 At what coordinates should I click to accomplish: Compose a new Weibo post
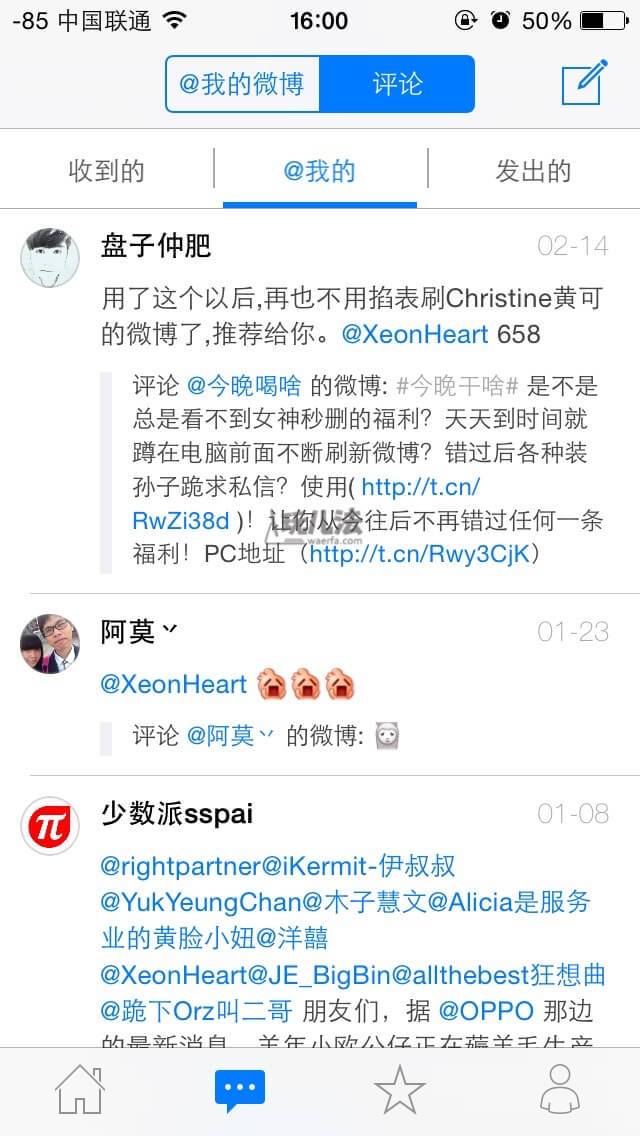584,83
